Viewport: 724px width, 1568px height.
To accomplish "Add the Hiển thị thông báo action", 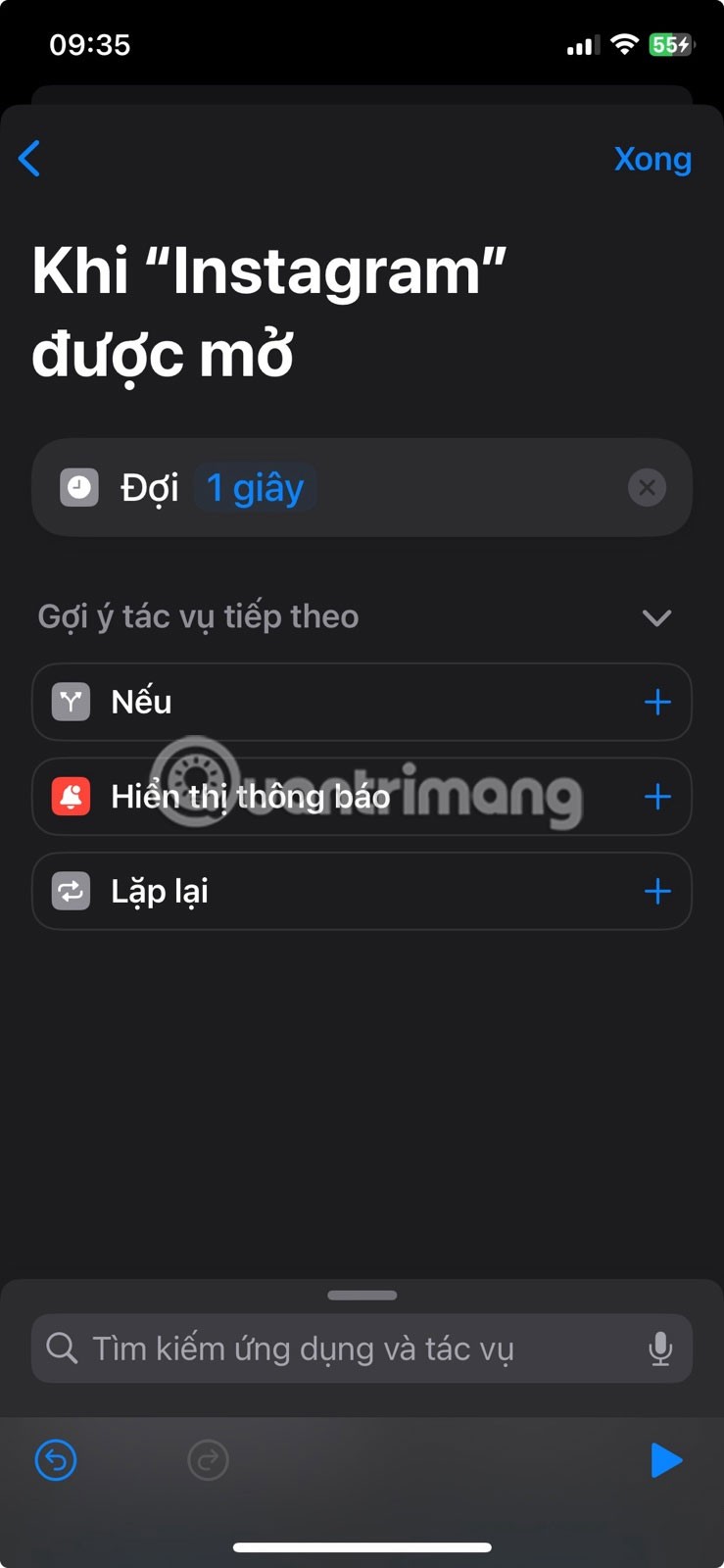I will pyautogui.click(x=657, y=797).
